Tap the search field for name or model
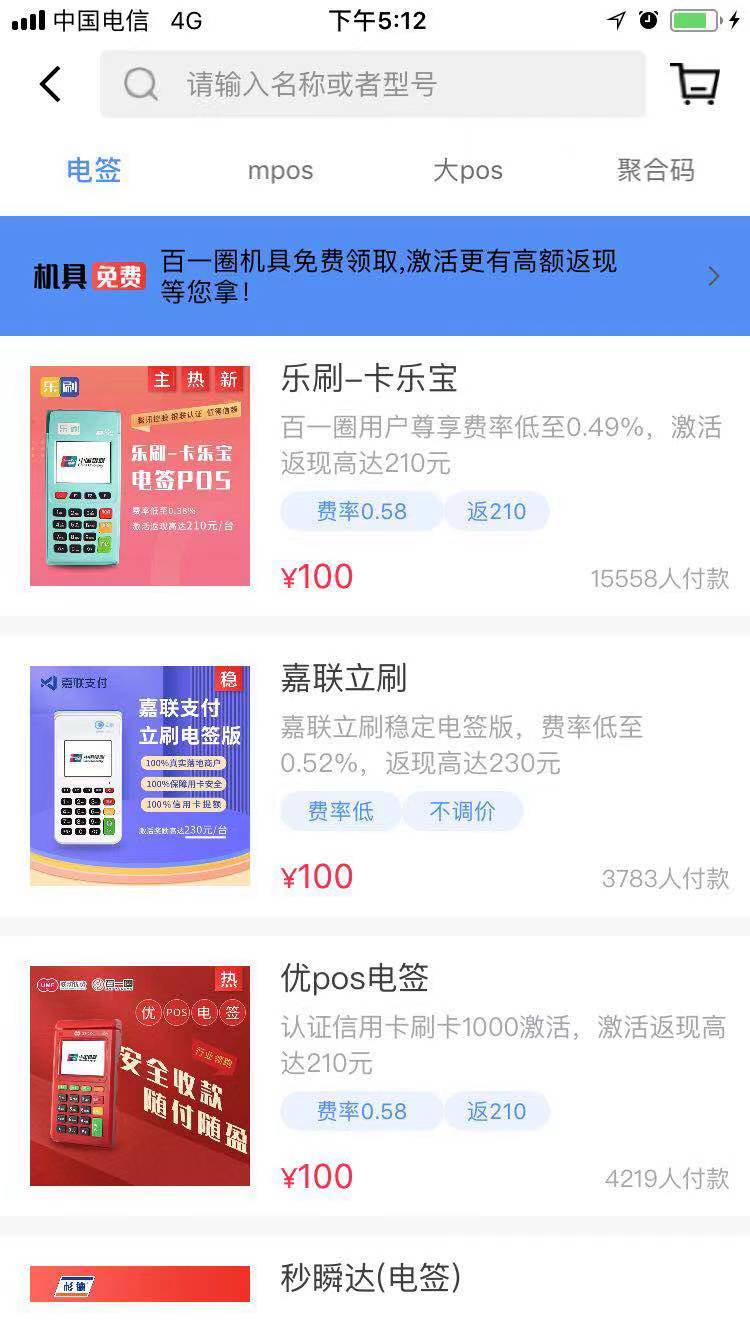750x1334 pixels. 372,85
